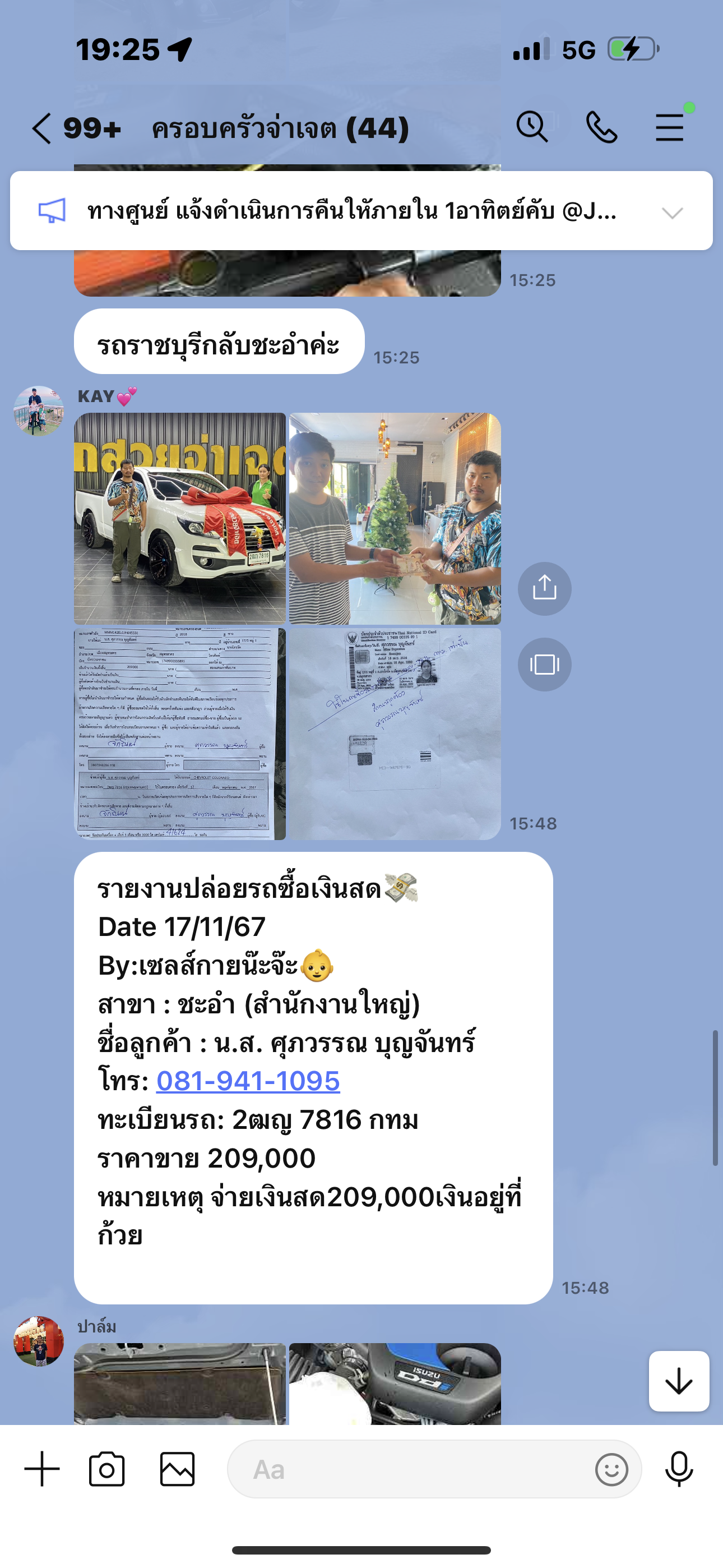Viewport: 723px width, 1568px height.
Task: Start a group call
Action: tap(601, 128)
